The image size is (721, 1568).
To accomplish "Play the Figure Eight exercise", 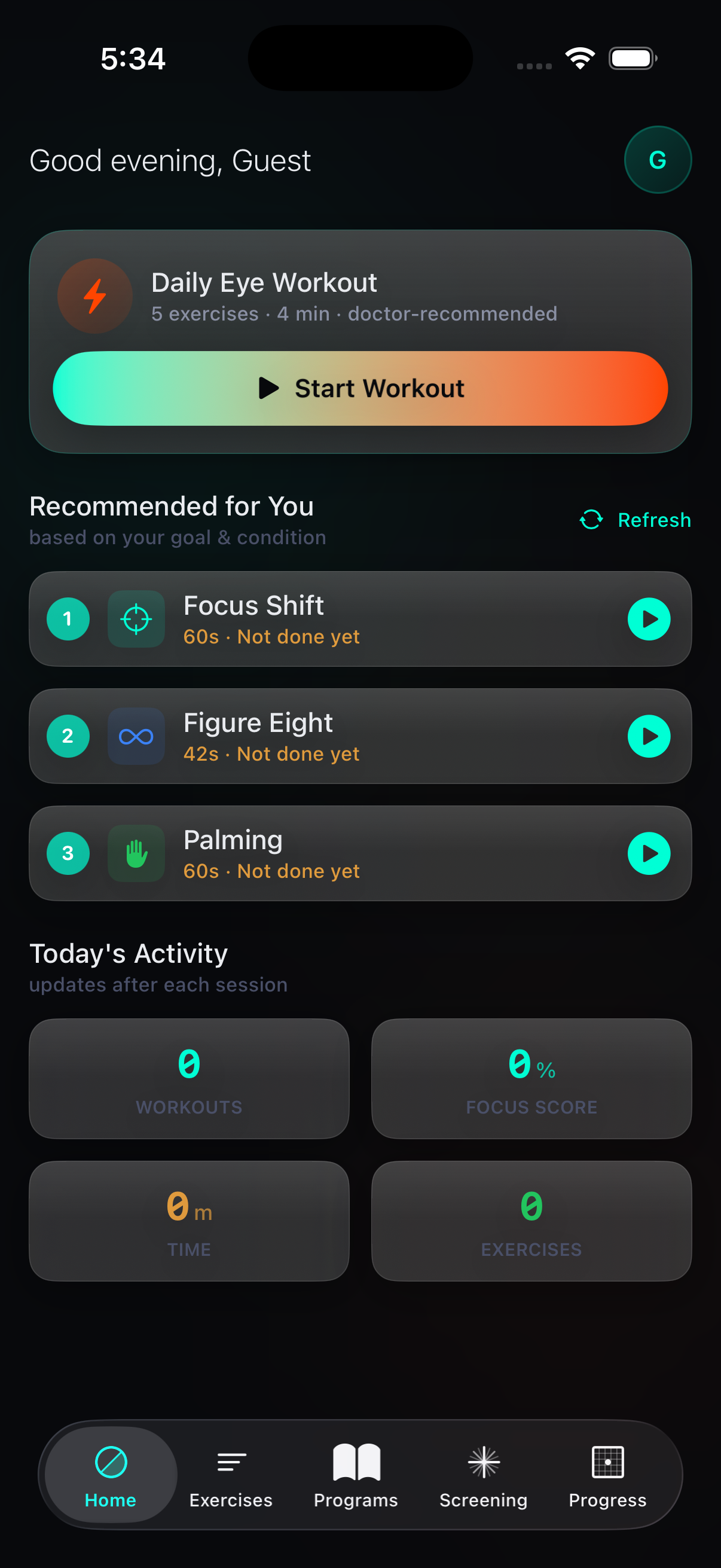I will (x=649, y=736).
